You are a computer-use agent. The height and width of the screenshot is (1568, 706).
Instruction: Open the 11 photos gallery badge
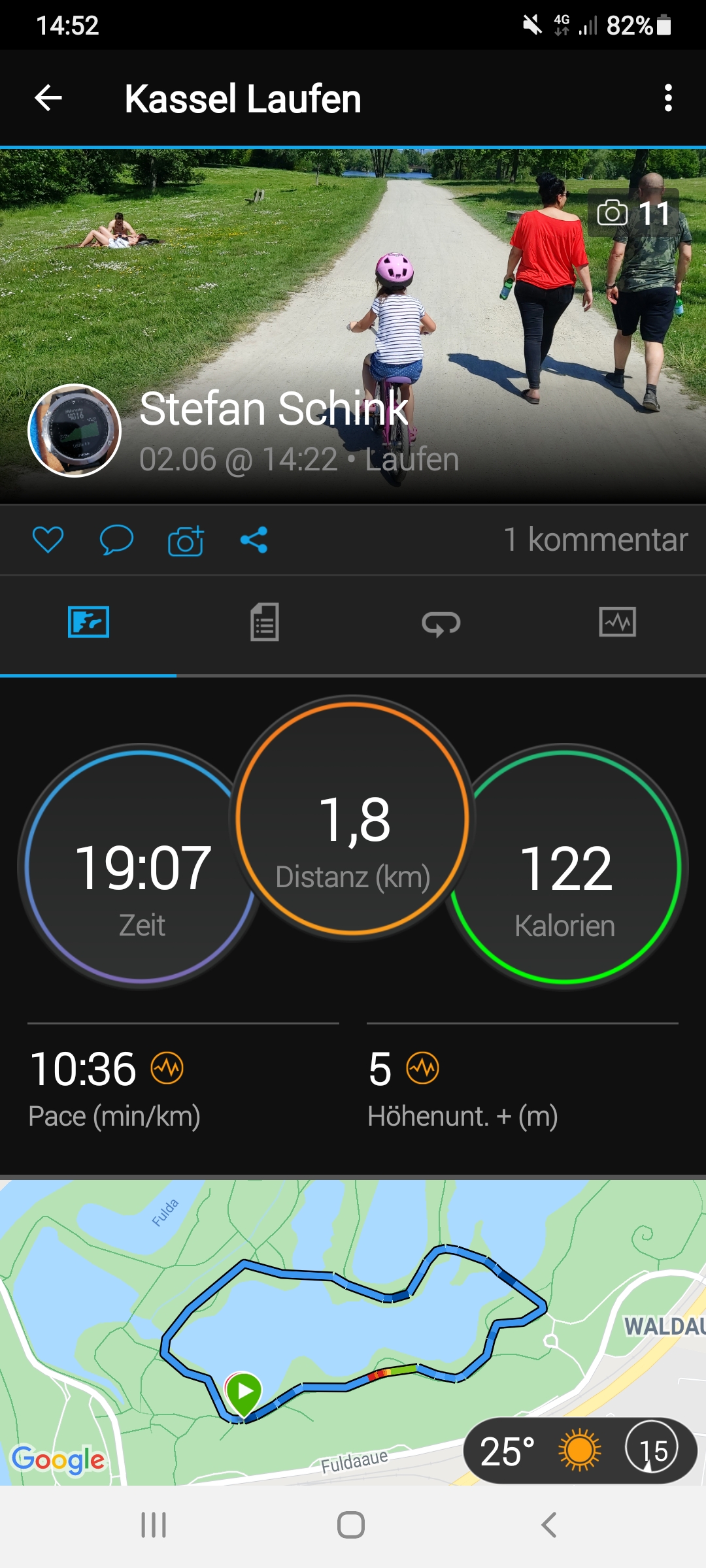click(x=633, y=213)
